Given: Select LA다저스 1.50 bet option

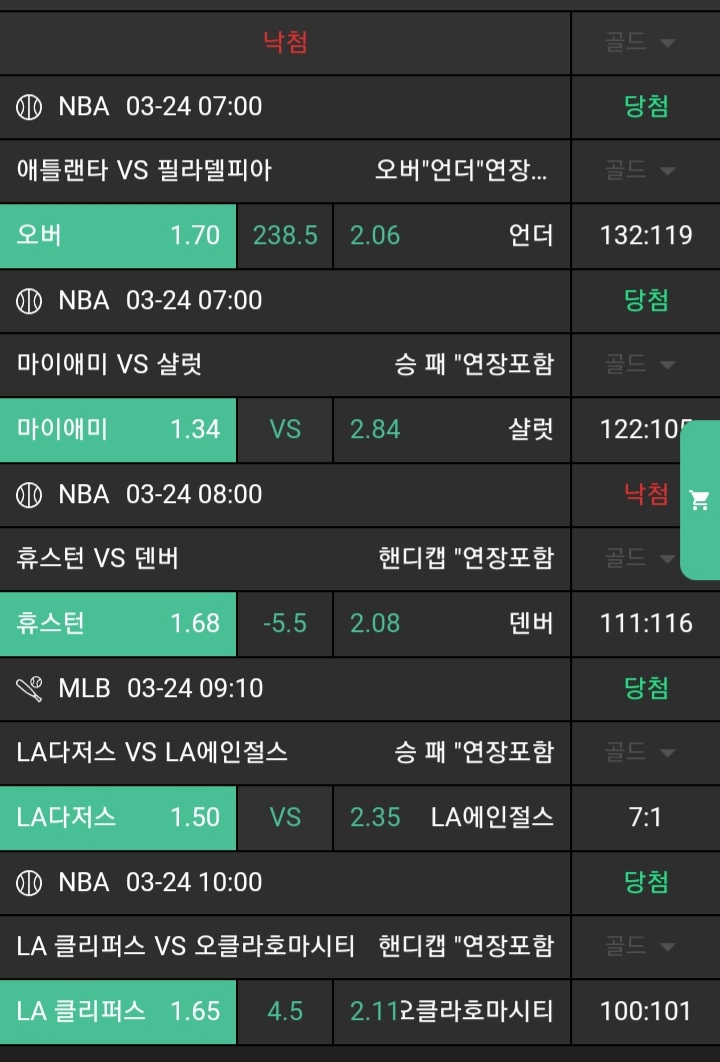Looking at the screenshot, I should click(x=118, y=818).
